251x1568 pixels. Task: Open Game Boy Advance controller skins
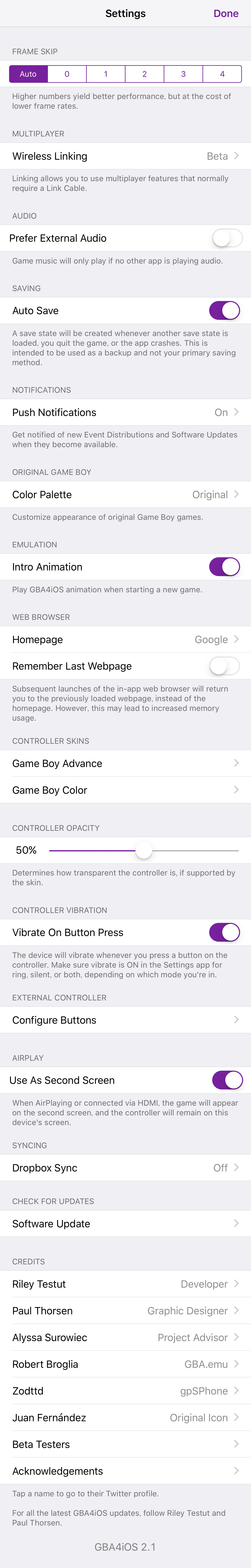125,763
